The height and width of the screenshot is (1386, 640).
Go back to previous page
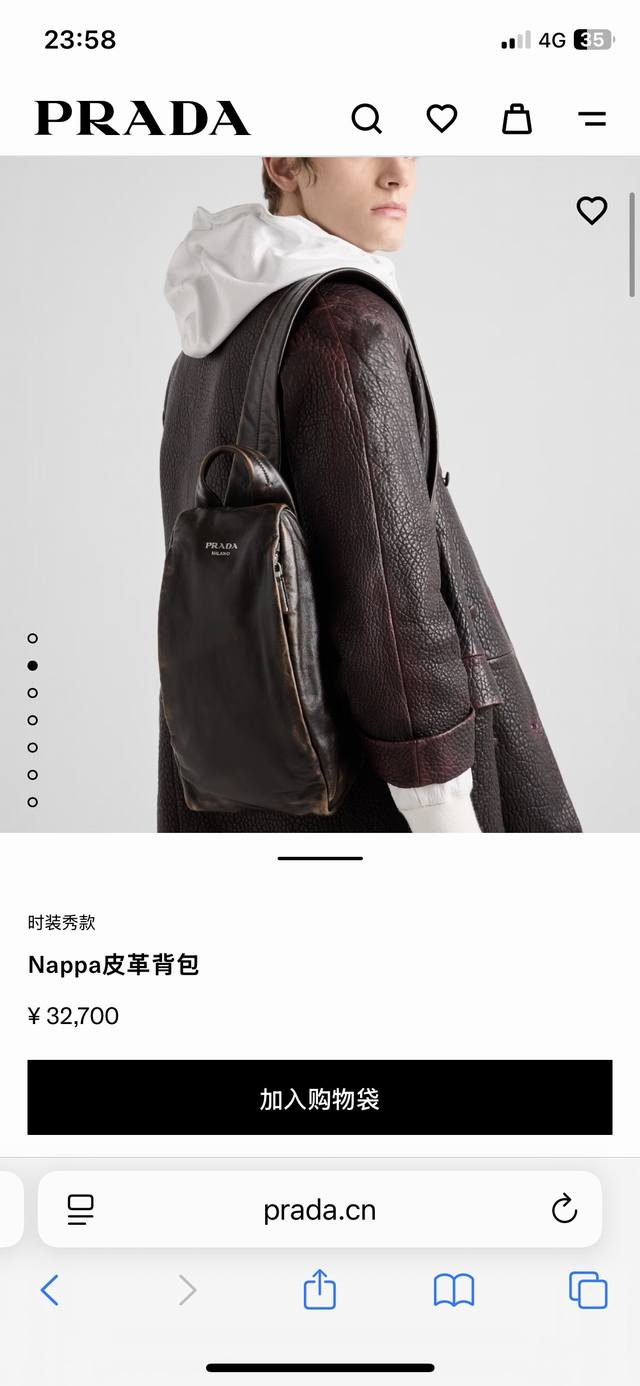[50, 1291]
